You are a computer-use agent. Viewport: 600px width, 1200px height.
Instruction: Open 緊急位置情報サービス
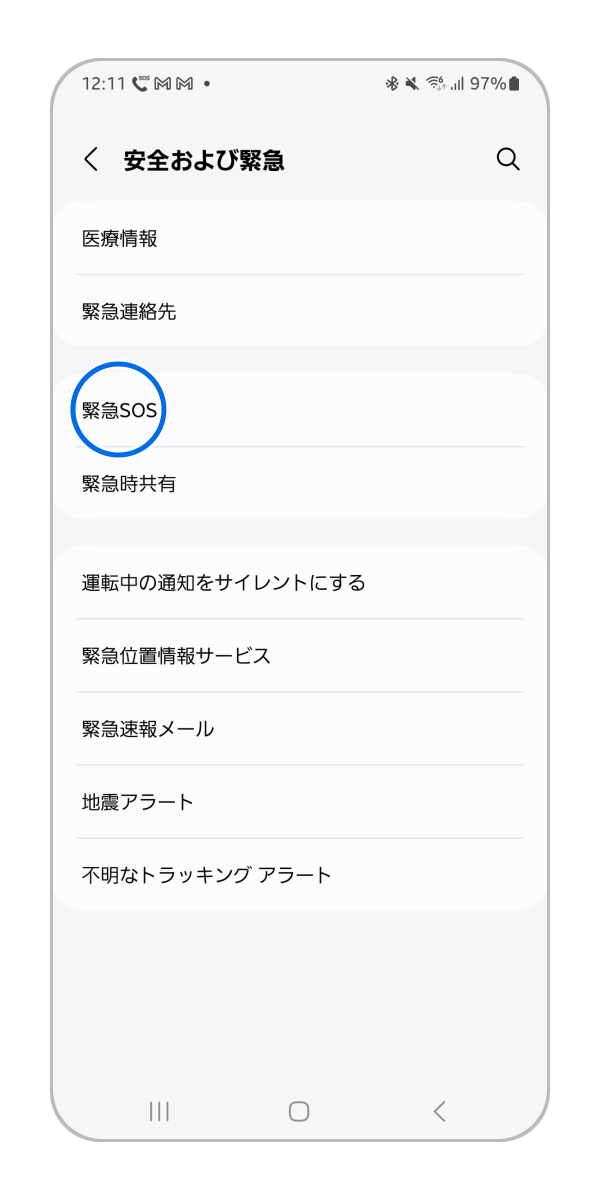pyautogui.click(x=300, y=655)
